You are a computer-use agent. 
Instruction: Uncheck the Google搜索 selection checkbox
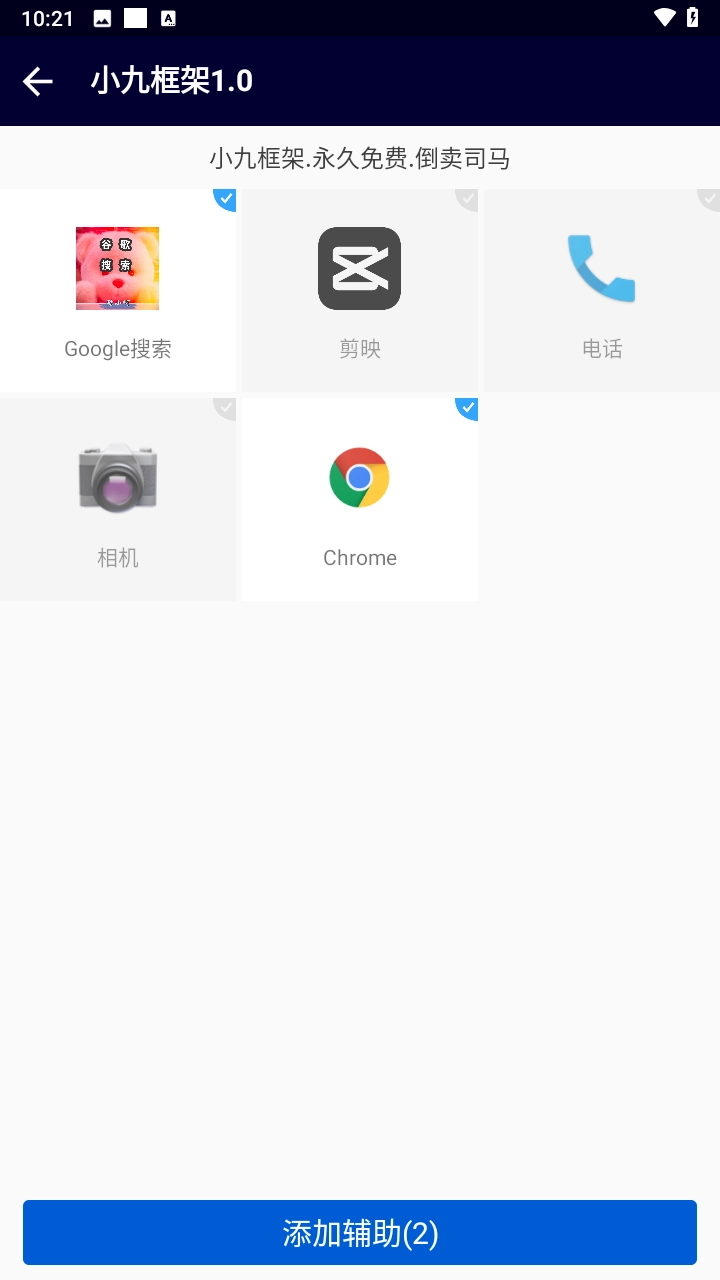225,200
